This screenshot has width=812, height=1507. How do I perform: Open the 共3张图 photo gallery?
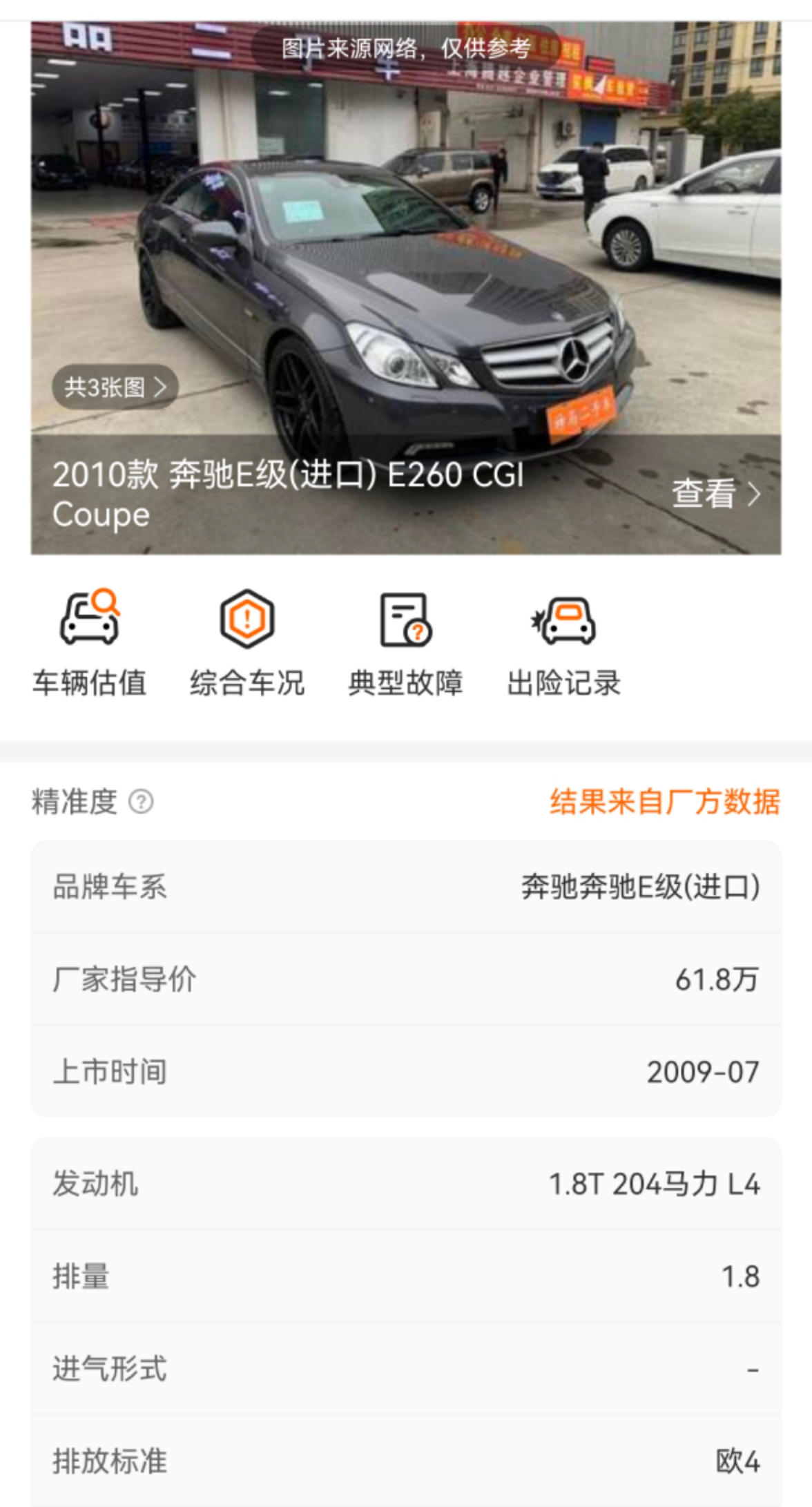pos(115,387)
